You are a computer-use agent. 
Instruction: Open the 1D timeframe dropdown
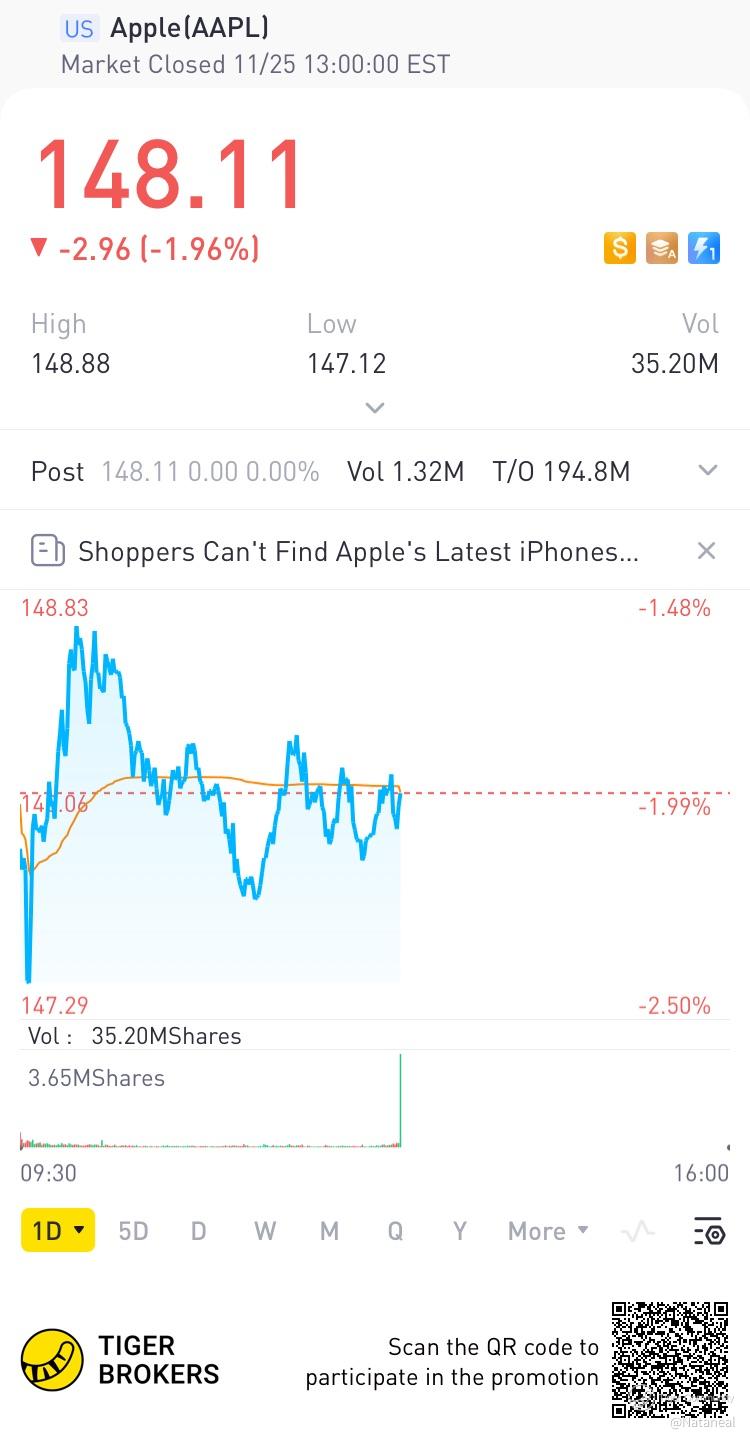coord(58,1230)
